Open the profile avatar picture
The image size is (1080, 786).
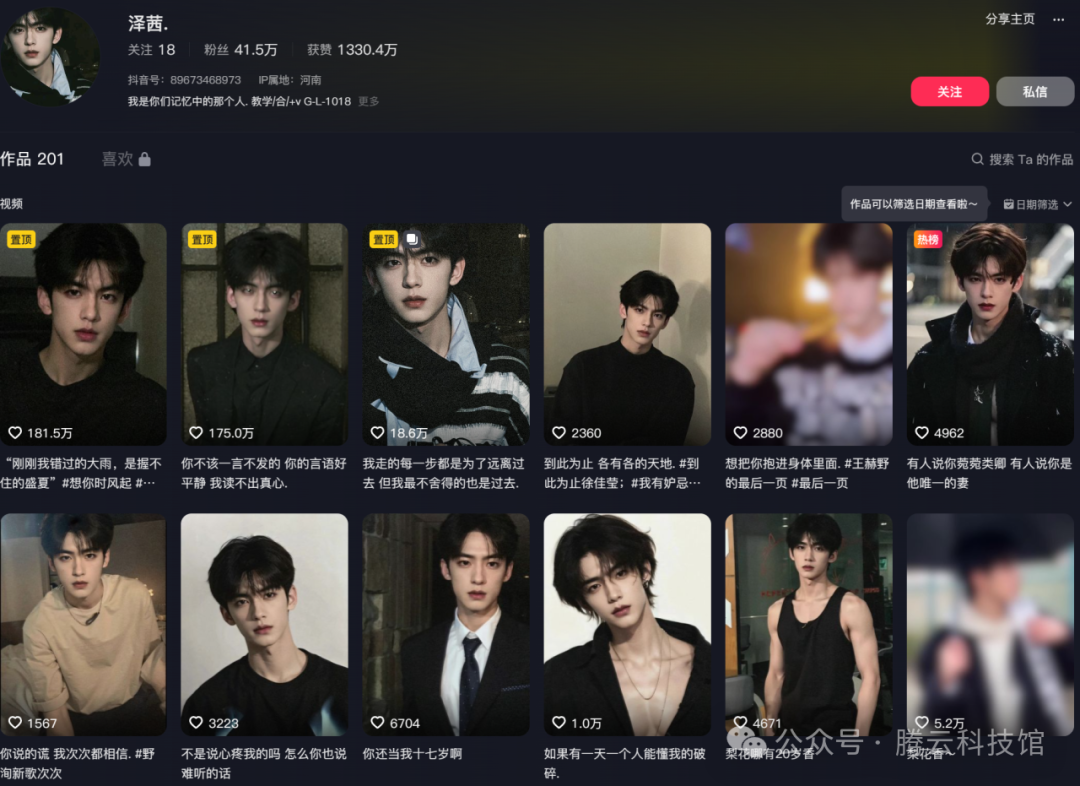point(50,57)
